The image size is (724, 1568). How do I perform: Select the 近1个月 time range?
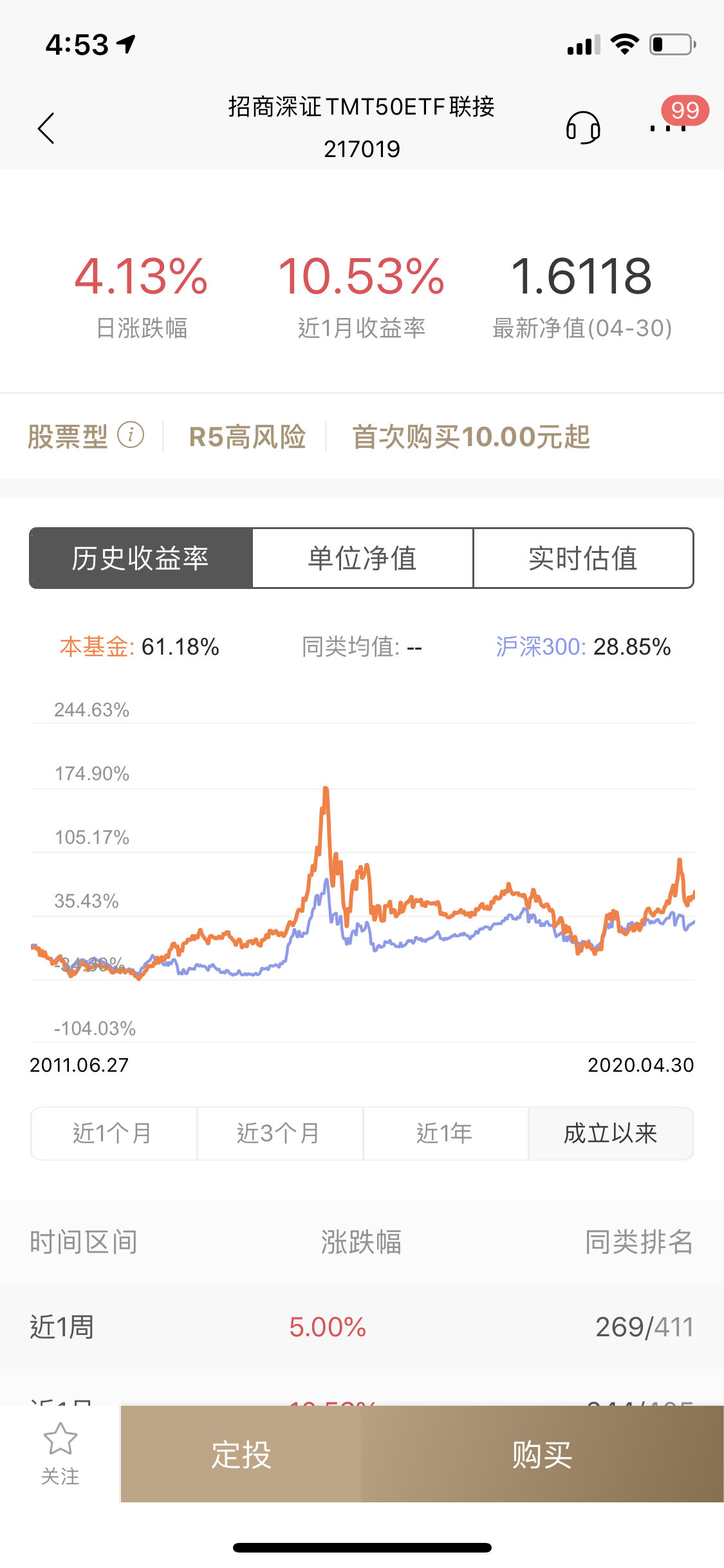click(x=114, y=1134)
